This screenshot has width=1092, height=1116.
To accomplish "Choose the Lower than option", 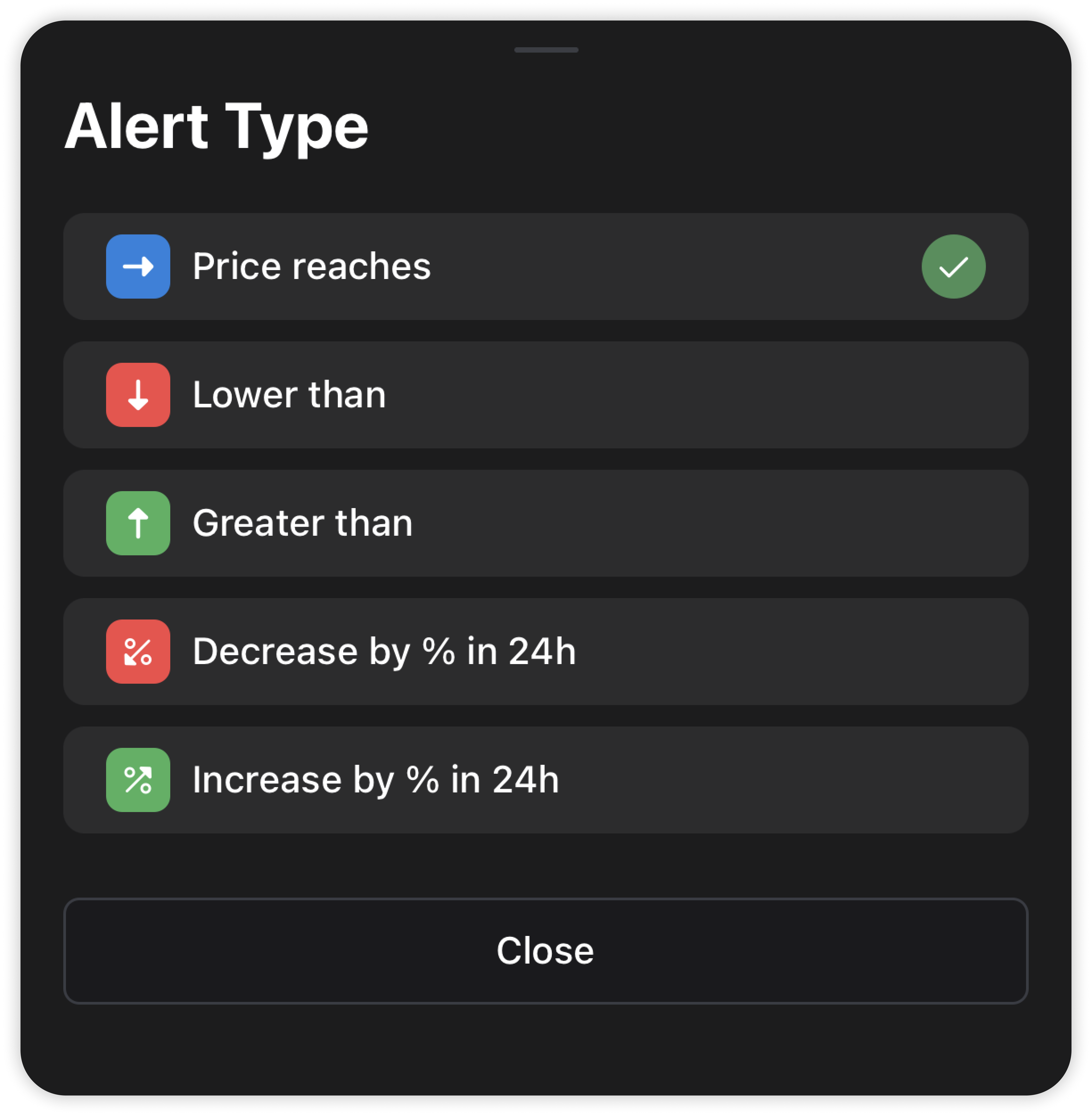I will click(x=545, y=395).
